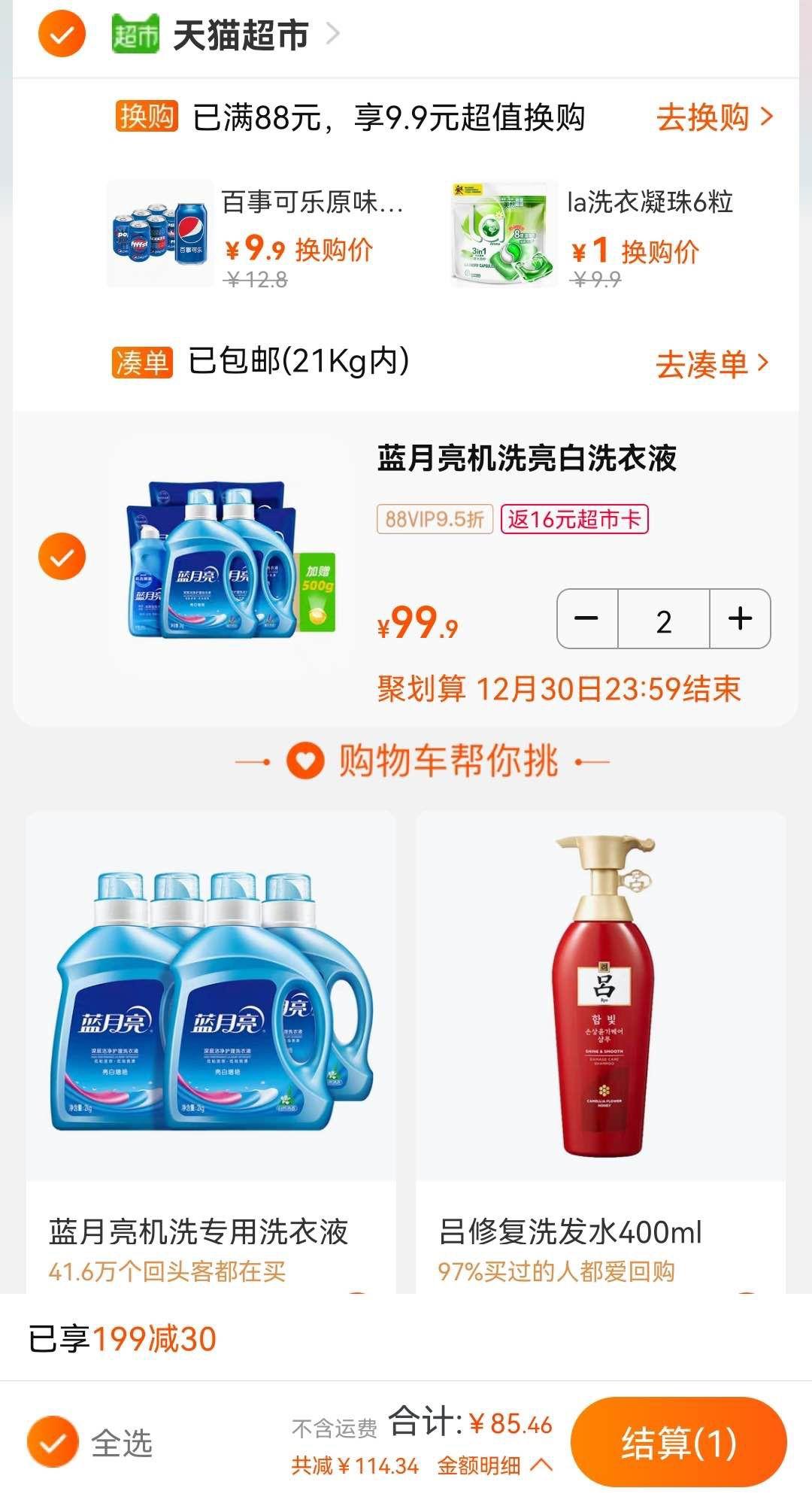Screen dimensions: 812x1503
Task: Uncheck the 天猫超市 store checkbox
Action: pos(62,35)
